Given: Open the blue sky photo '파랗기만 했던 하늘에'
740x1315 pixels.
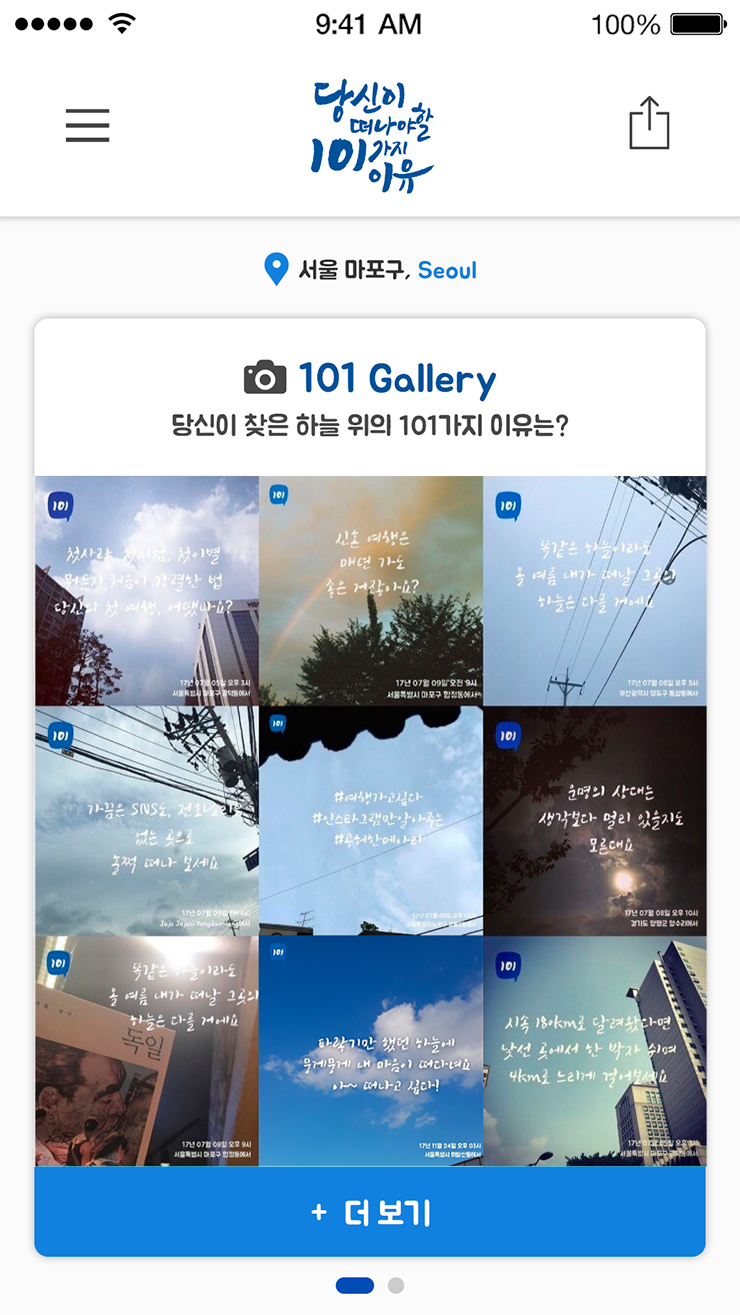Looking at the screenshot, I should pos(371,1051).
